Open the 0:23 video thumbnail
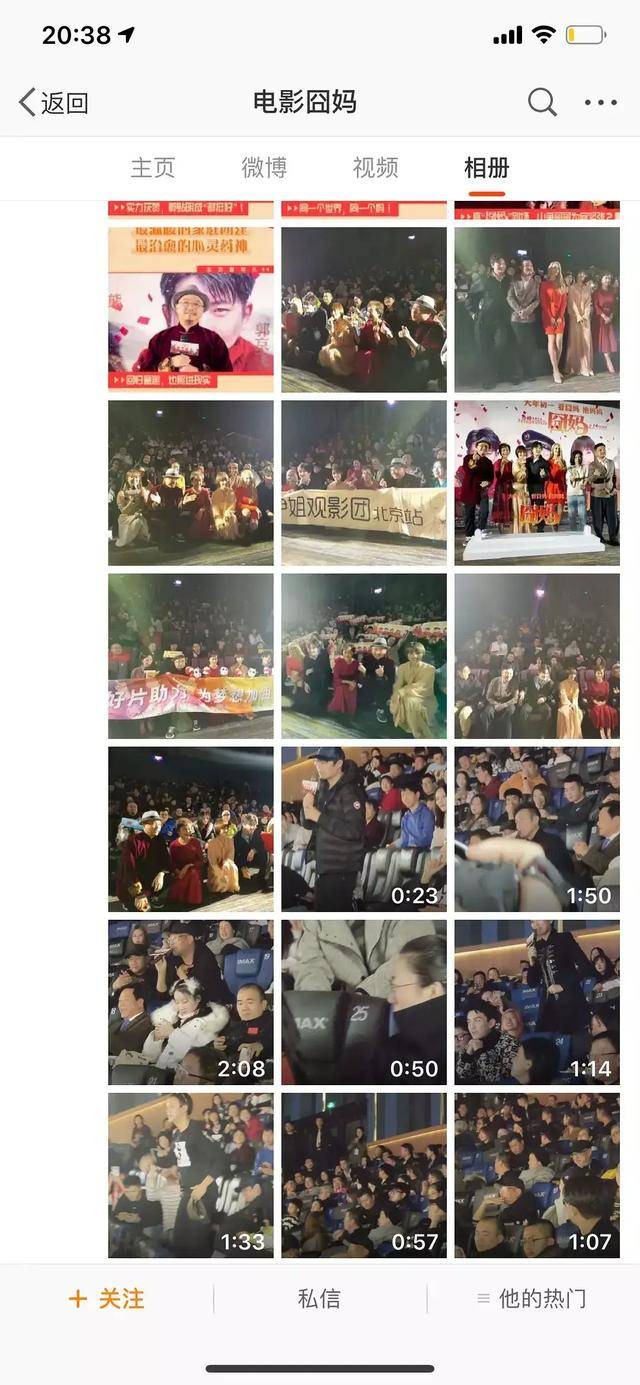Screen dimensions: 640x1385 coord(364,829)
